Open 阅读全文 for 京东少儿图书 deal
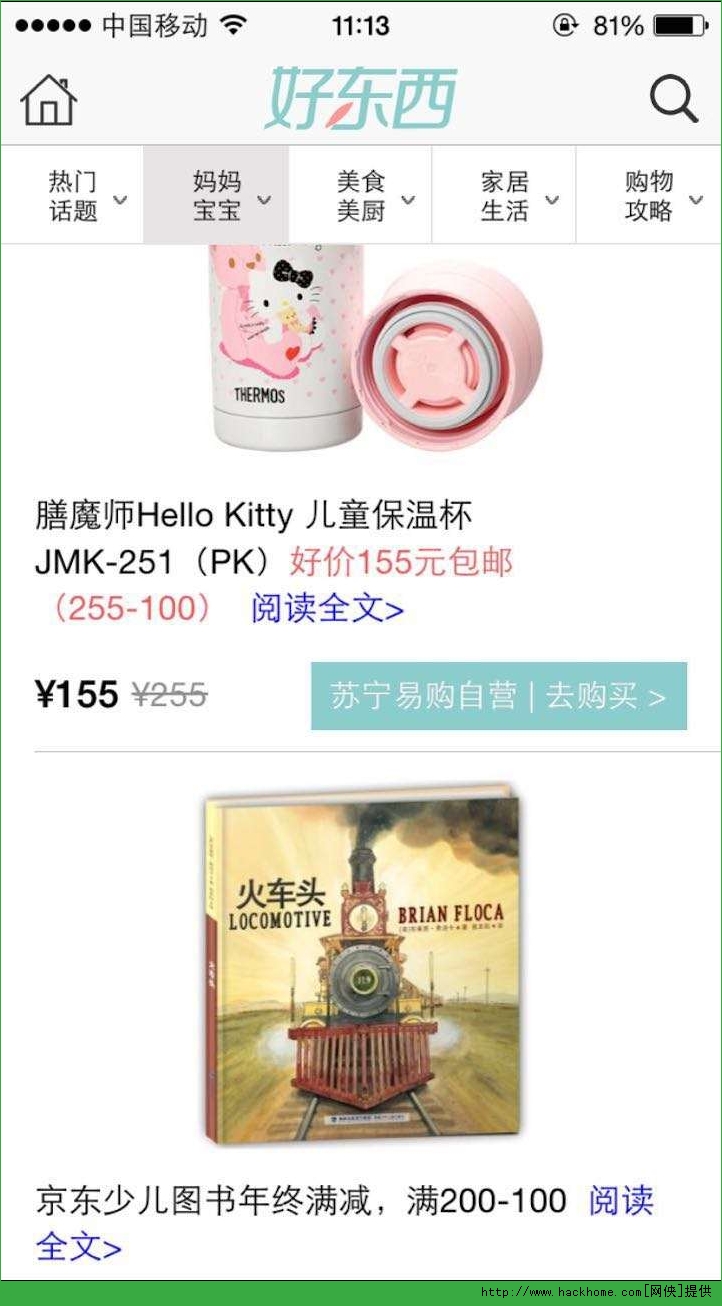This screenshot has height=1306, width=722. coord(620,1200)
